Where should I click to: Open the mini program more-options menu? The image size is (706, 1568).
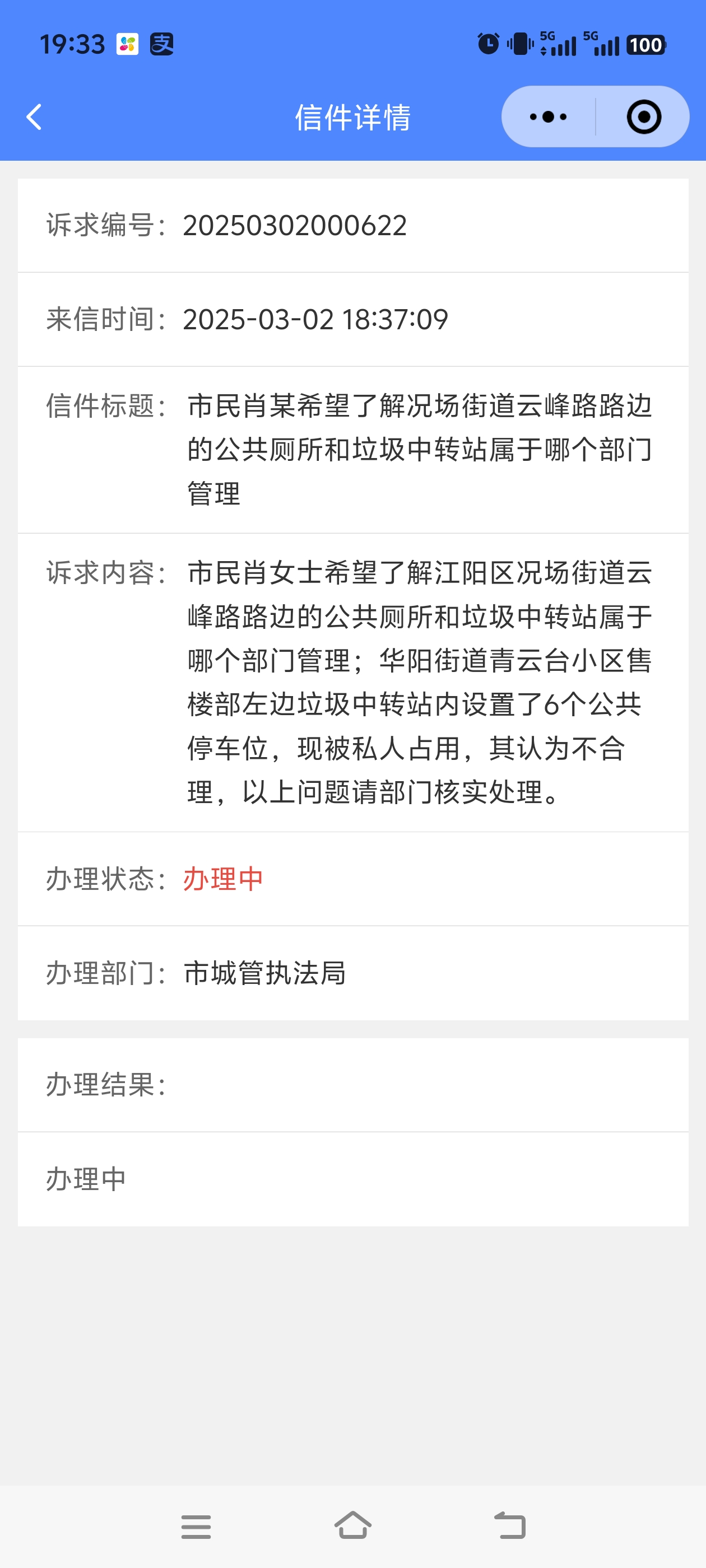(548, 117)
